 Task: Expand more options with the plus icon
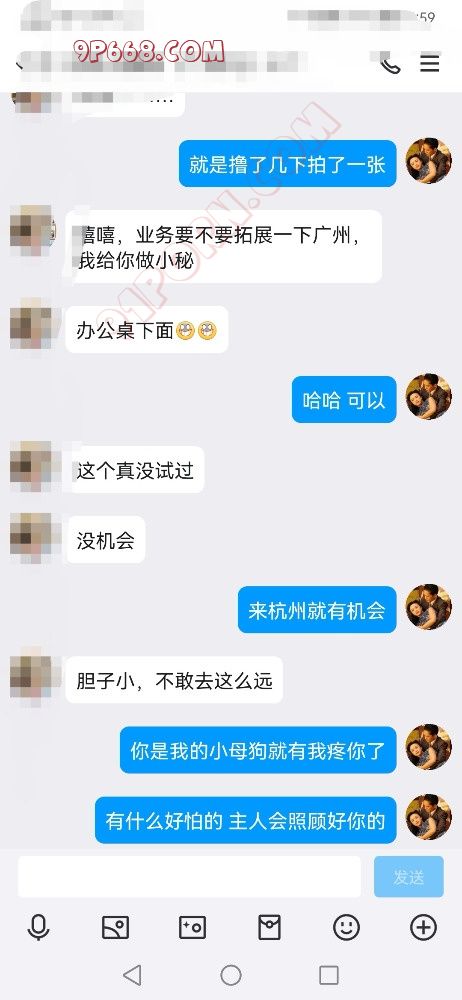point(424,927)
